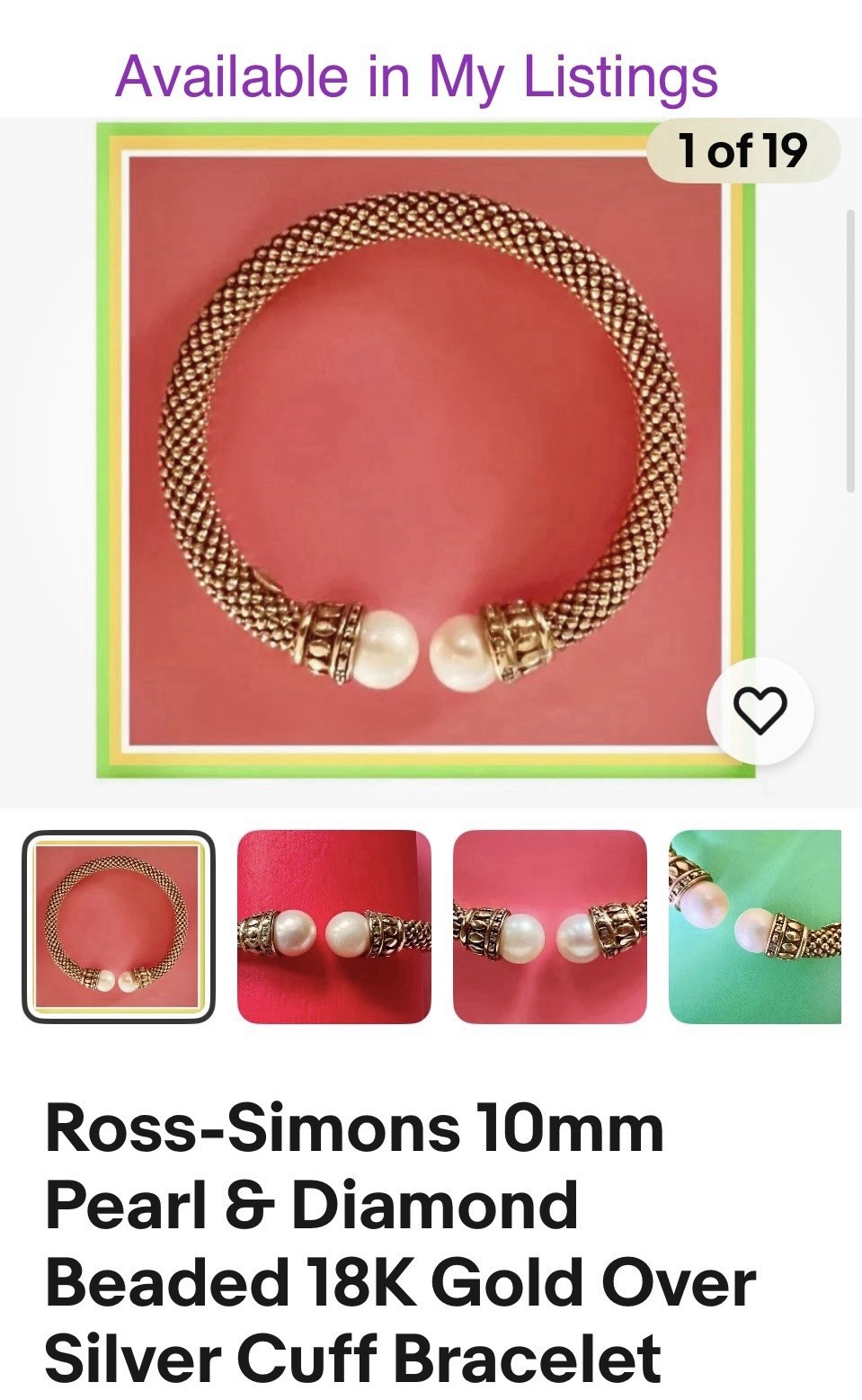Add the bracelet to the watchlist with the heart
The image size is (862, 1400).
[760, 710]
